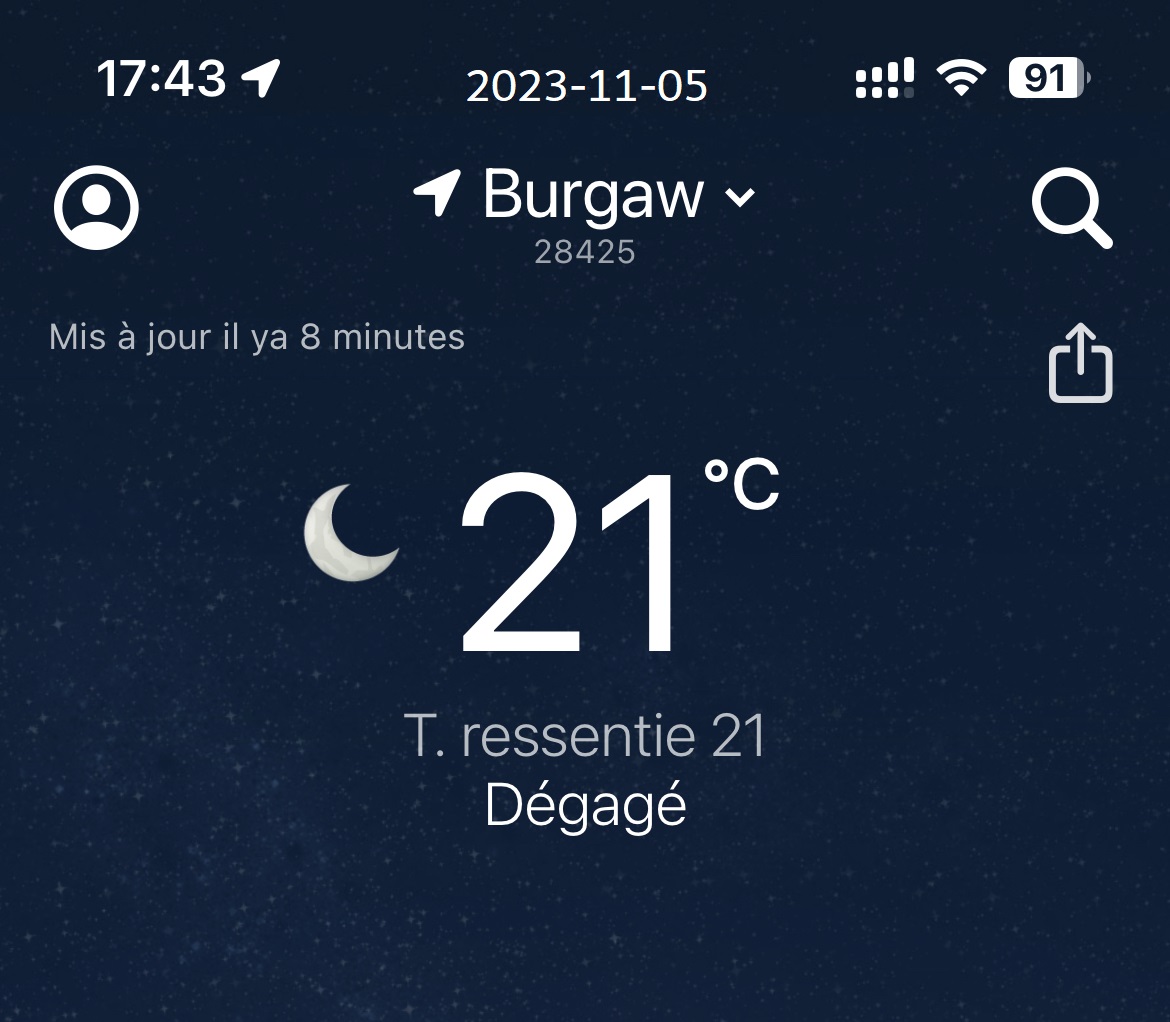Expand the Burgaw location dropdown
Screen dimensions: 1170x1022
[740, 197]
